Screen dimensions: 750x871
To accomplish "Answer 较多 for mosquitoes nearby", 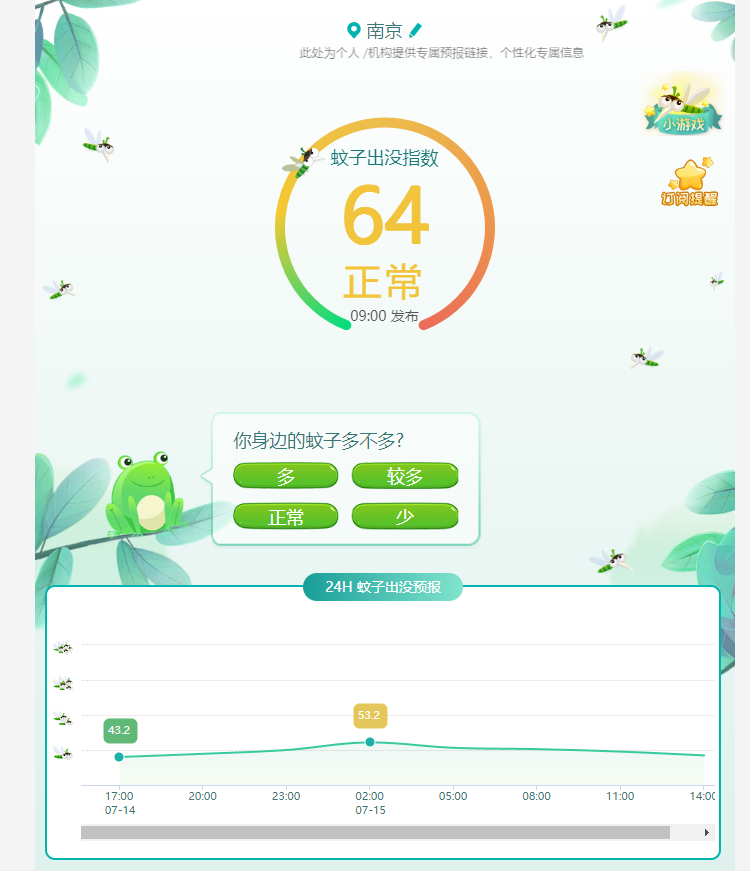I will [x=405, y=476].
